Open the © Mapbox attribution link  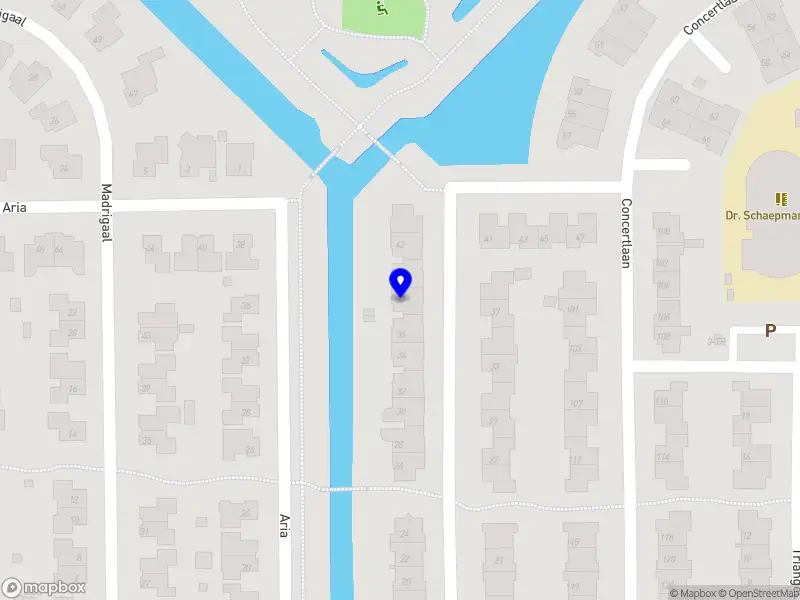click(692, 593)
